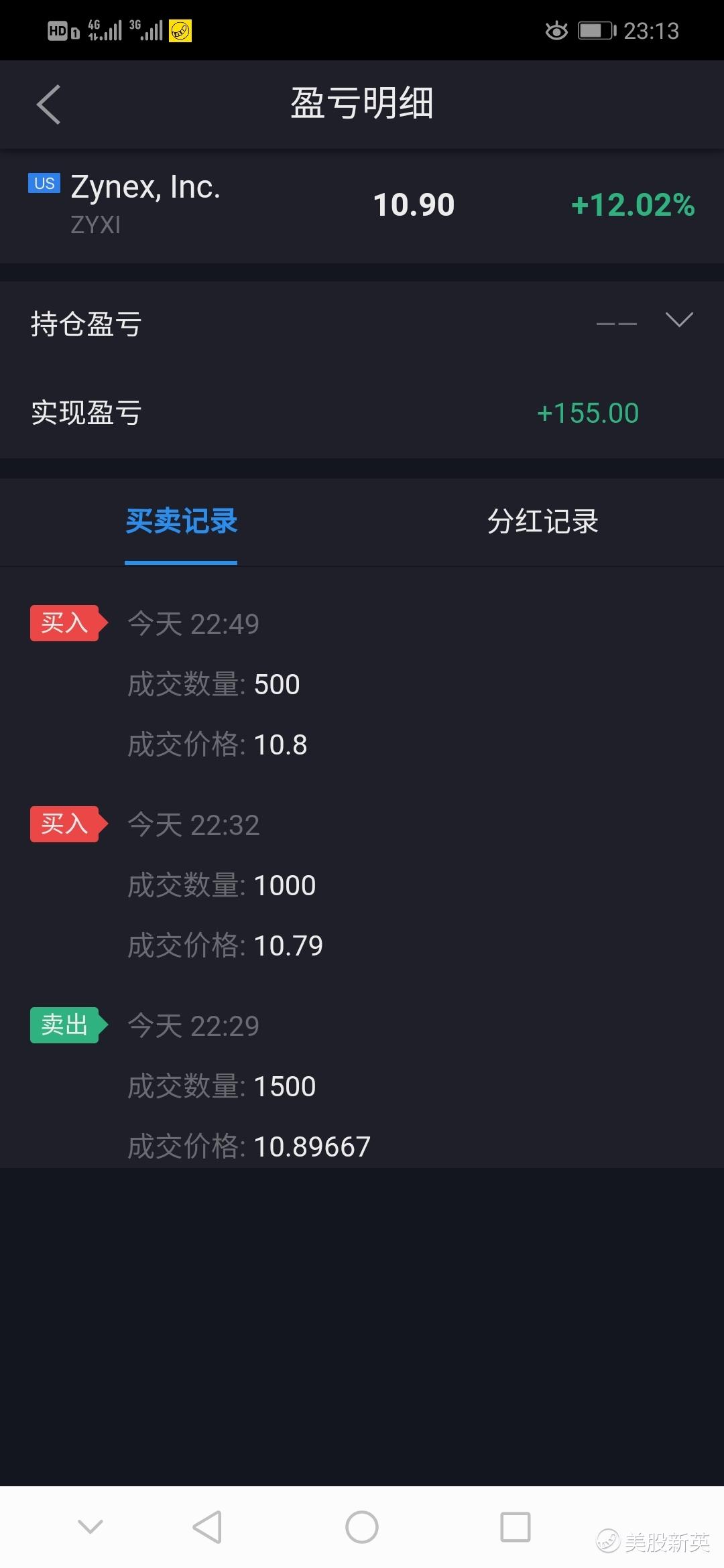Hide the navigation bar with the down arrow
The height and width of the screenshot is (1568, 724).
pos(90,1526)
